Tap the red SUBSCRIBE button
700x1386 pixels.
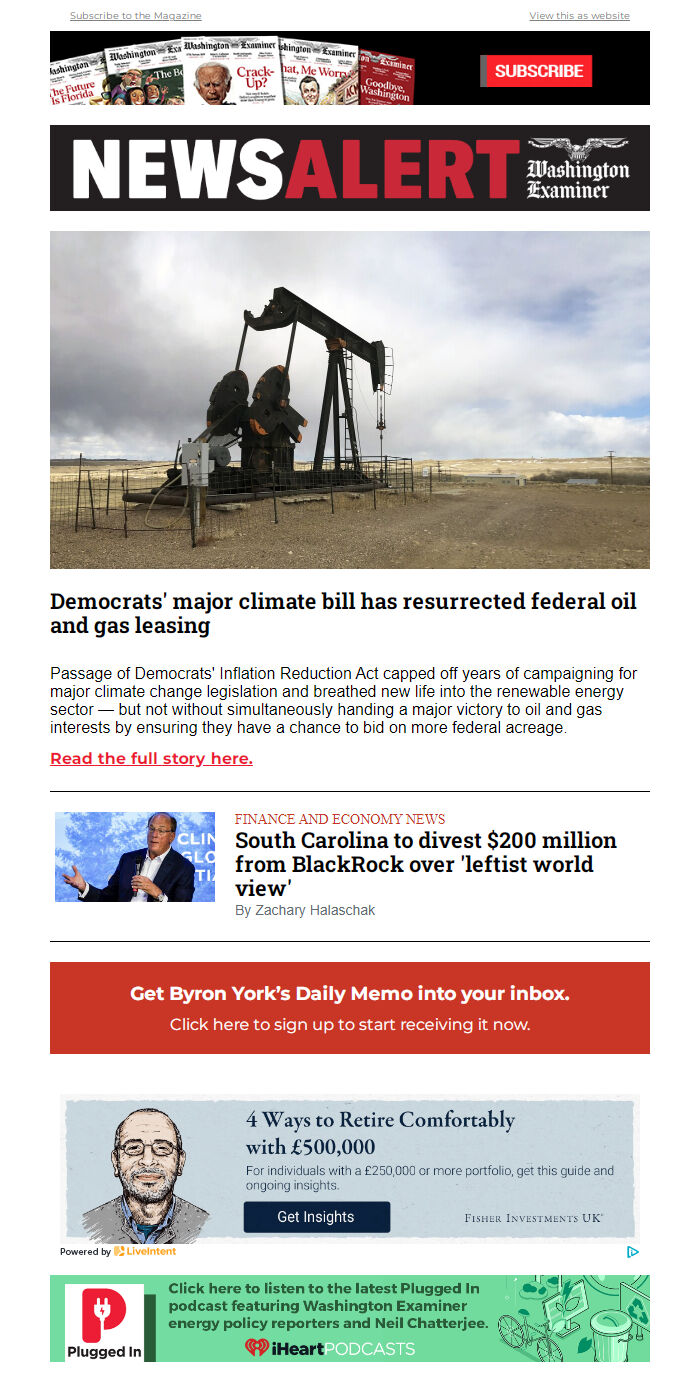pyautogui.click(x=538, y=71)
